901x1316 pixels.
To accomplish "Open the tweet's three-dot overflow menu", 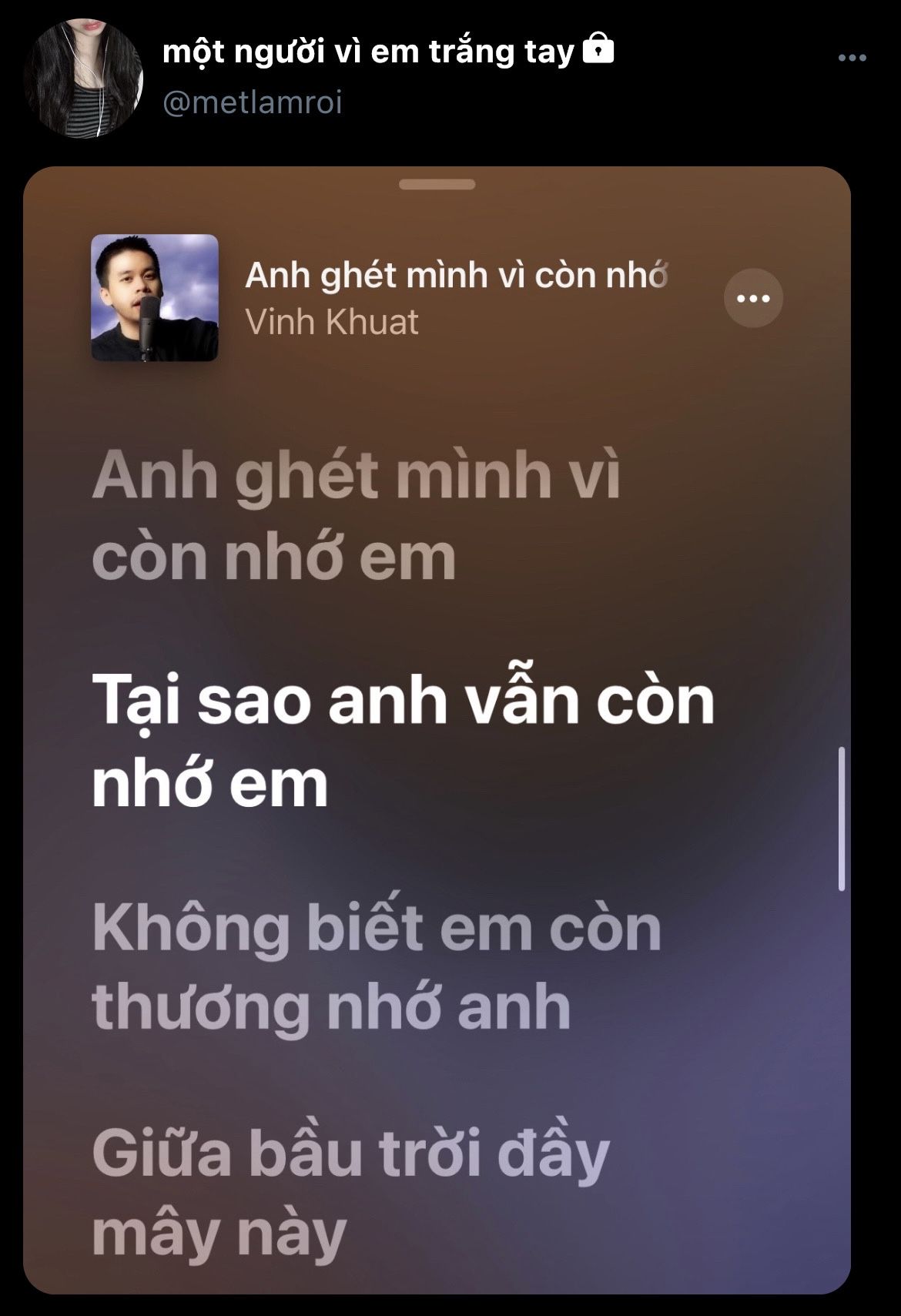I will point(852,58).
